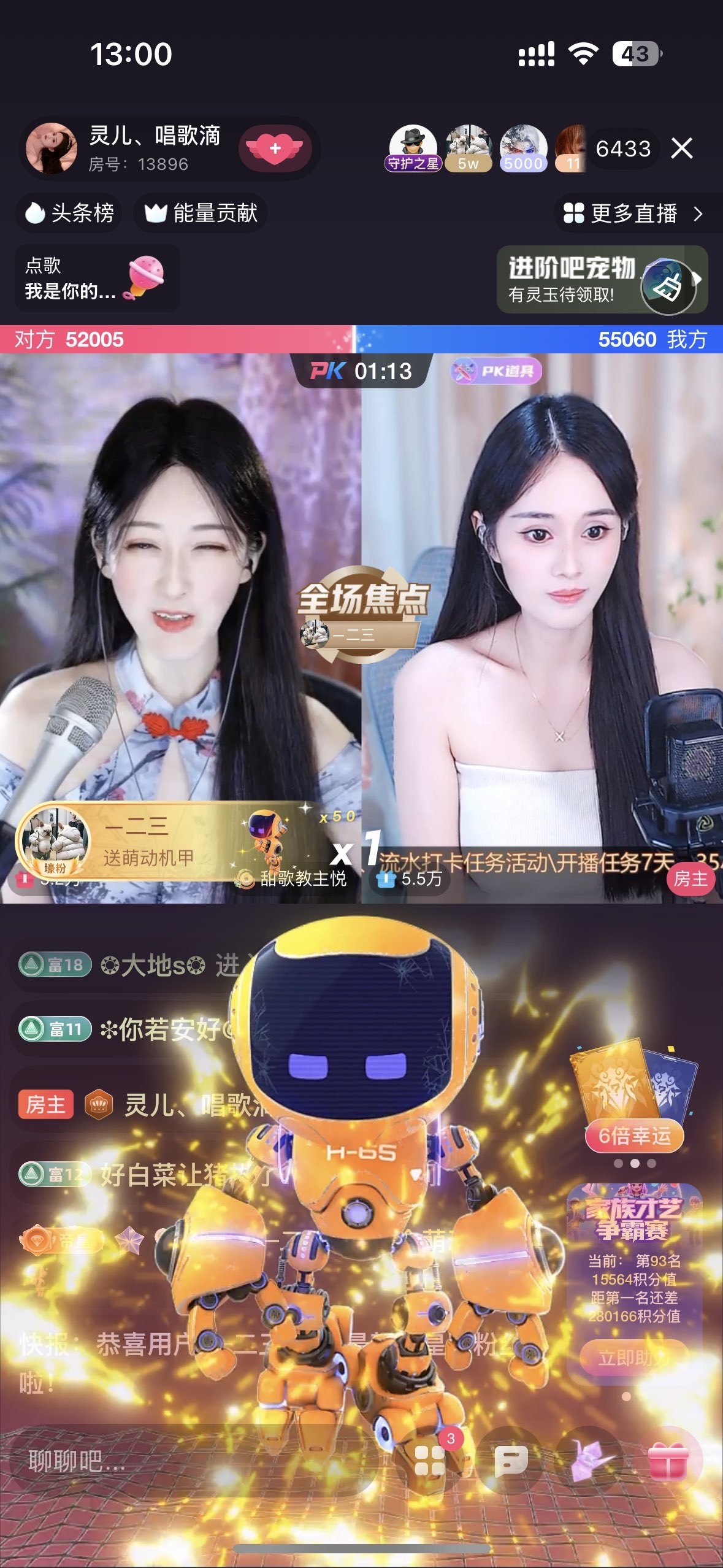Open the PK道具 props button
The width and height of the screenshot is (723, 1568).
pos(496,371)
